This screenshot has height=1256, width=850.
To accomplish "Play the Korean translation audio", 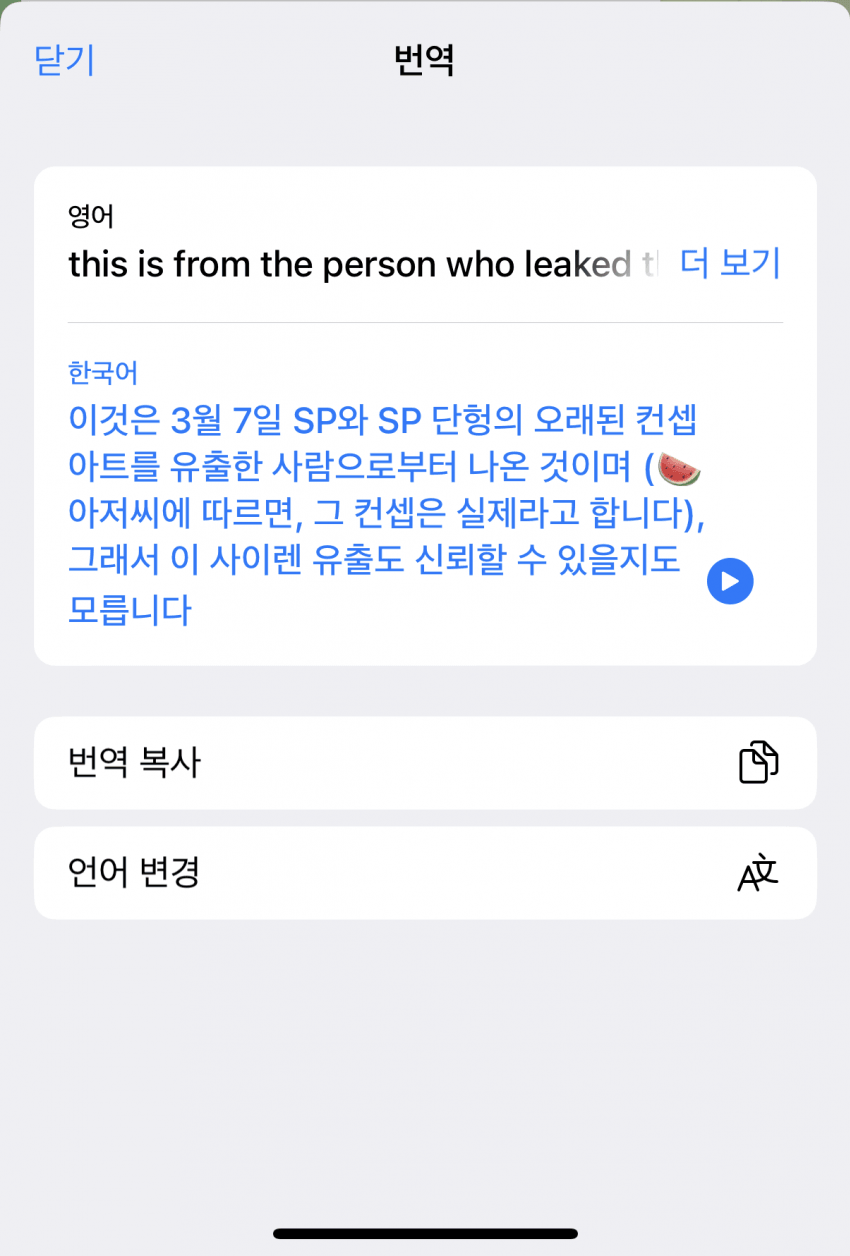I will pyautogui.click(x=730, y=581).
